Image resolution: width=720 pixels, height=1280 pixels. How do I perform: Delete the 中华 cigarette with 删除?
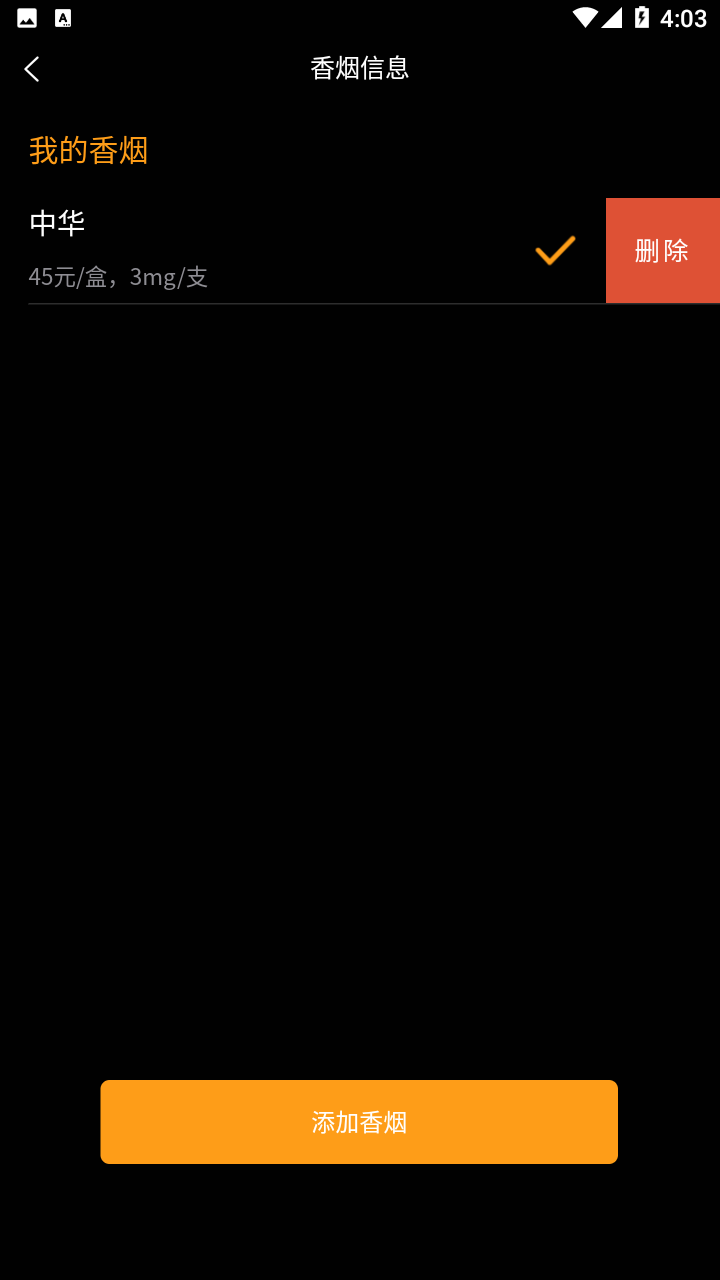click(662, 250)
